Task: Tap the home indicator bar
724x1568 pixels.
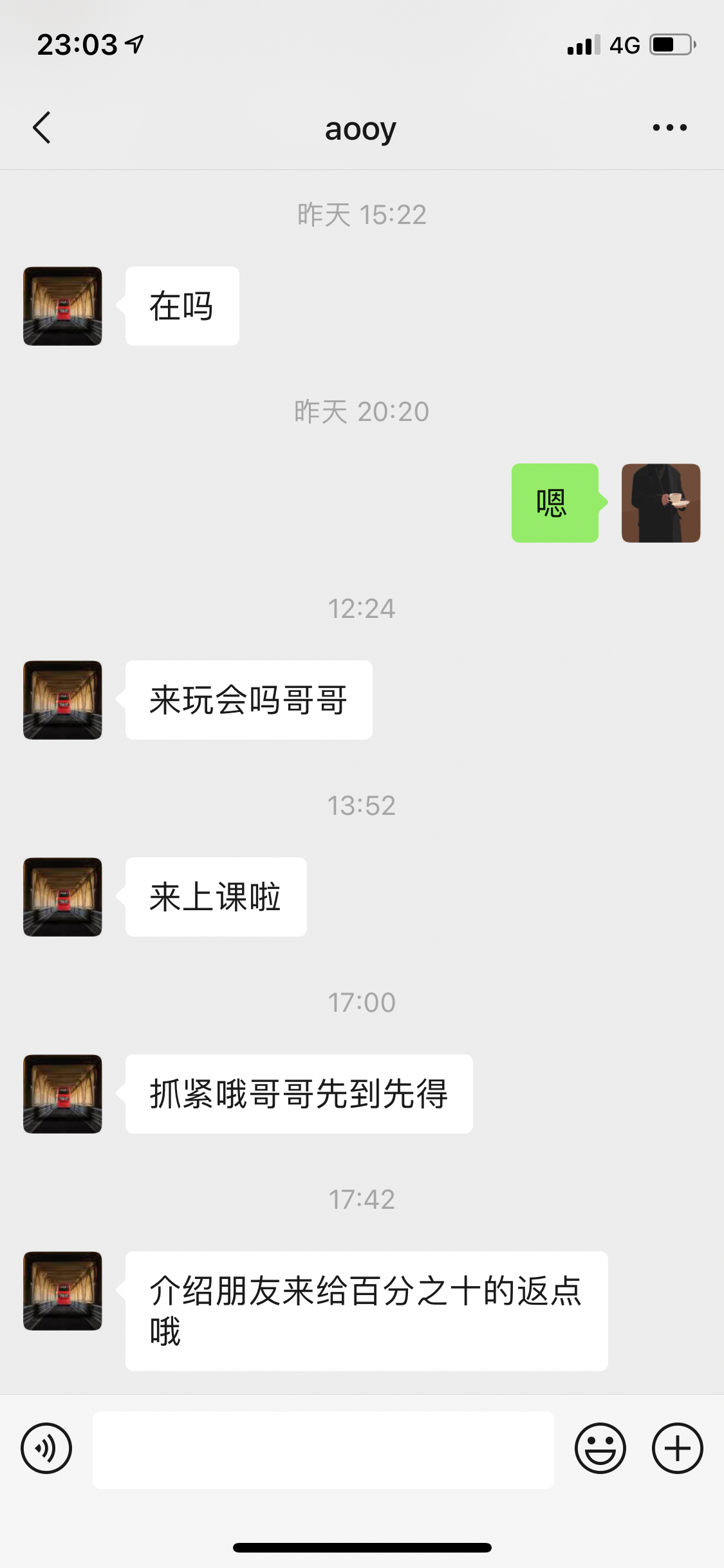Action: click(362, 1548)
